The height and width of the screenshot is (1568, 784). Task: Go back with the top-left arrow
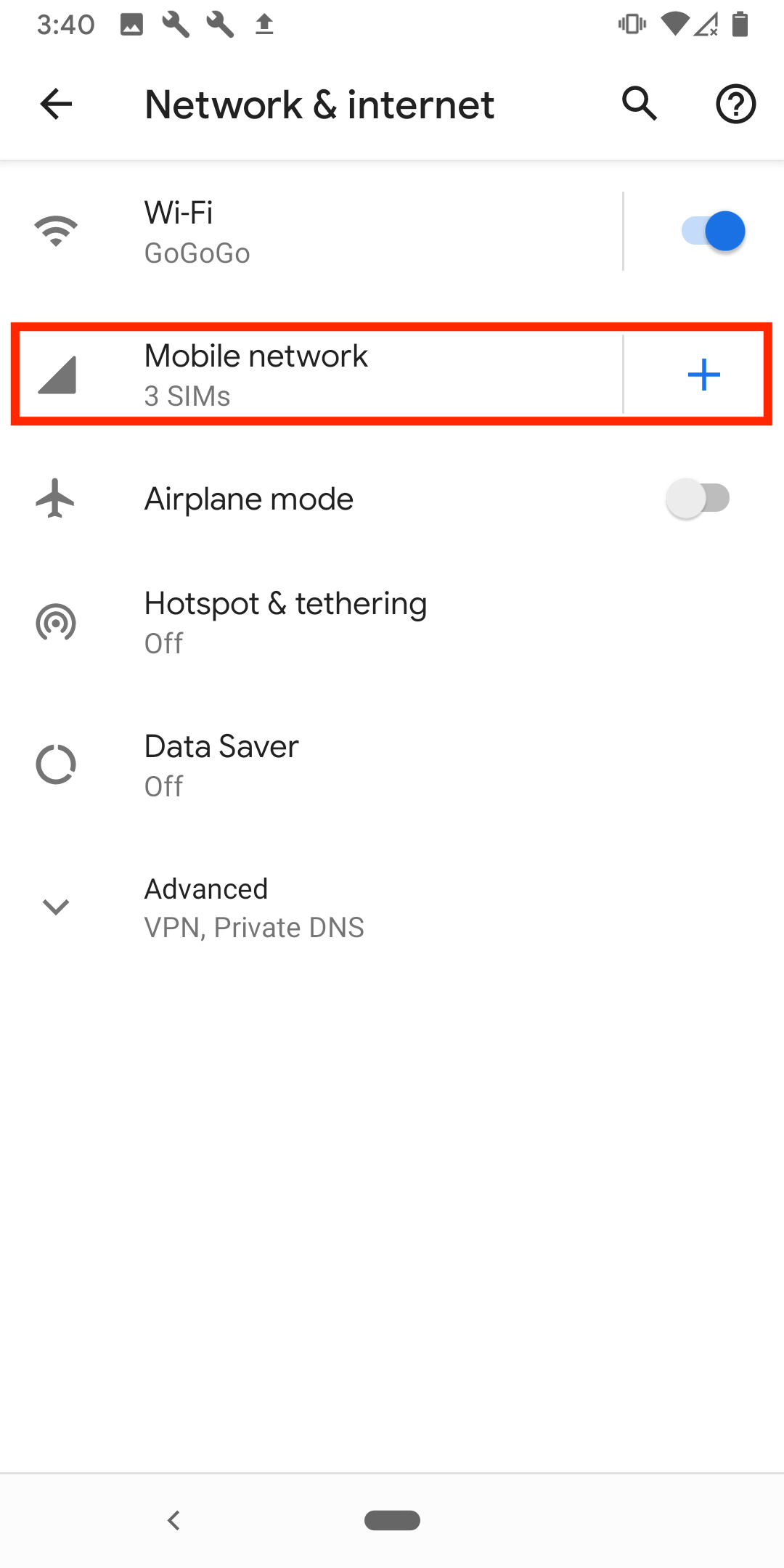click(x=54, y=103)
